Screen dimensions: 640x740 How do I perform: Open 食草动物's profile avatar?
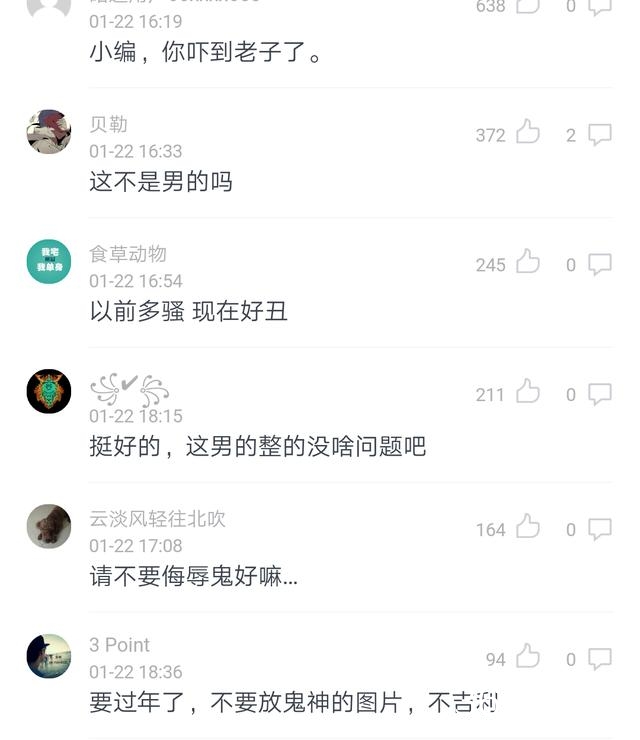tap(48, 262)
